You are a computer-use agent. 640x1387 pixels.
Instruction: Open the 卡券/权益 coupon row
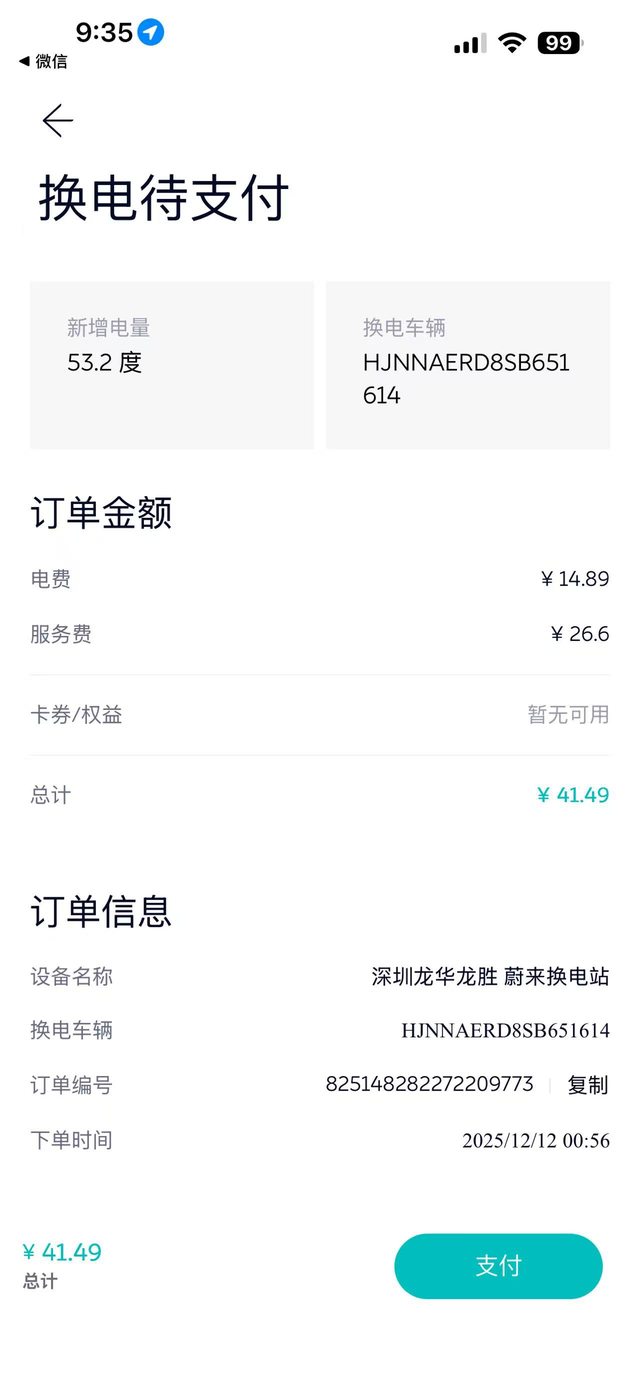click(320, 715)
